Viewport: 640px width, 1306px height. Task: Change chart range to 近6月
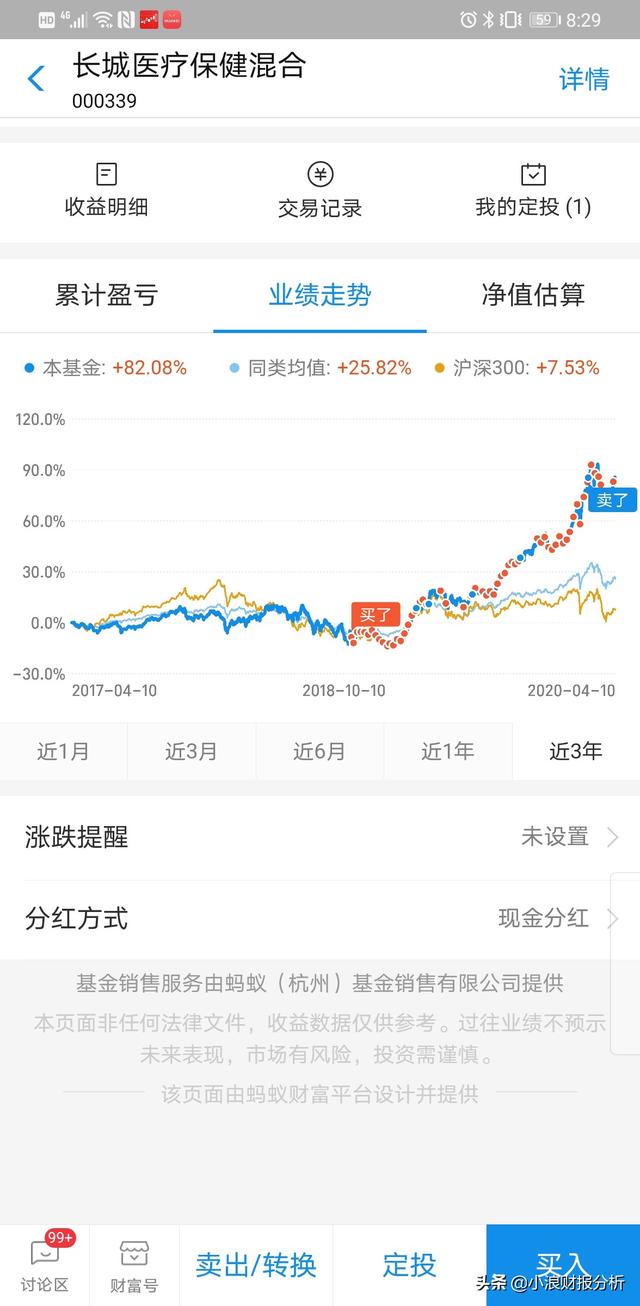(319, 751)
